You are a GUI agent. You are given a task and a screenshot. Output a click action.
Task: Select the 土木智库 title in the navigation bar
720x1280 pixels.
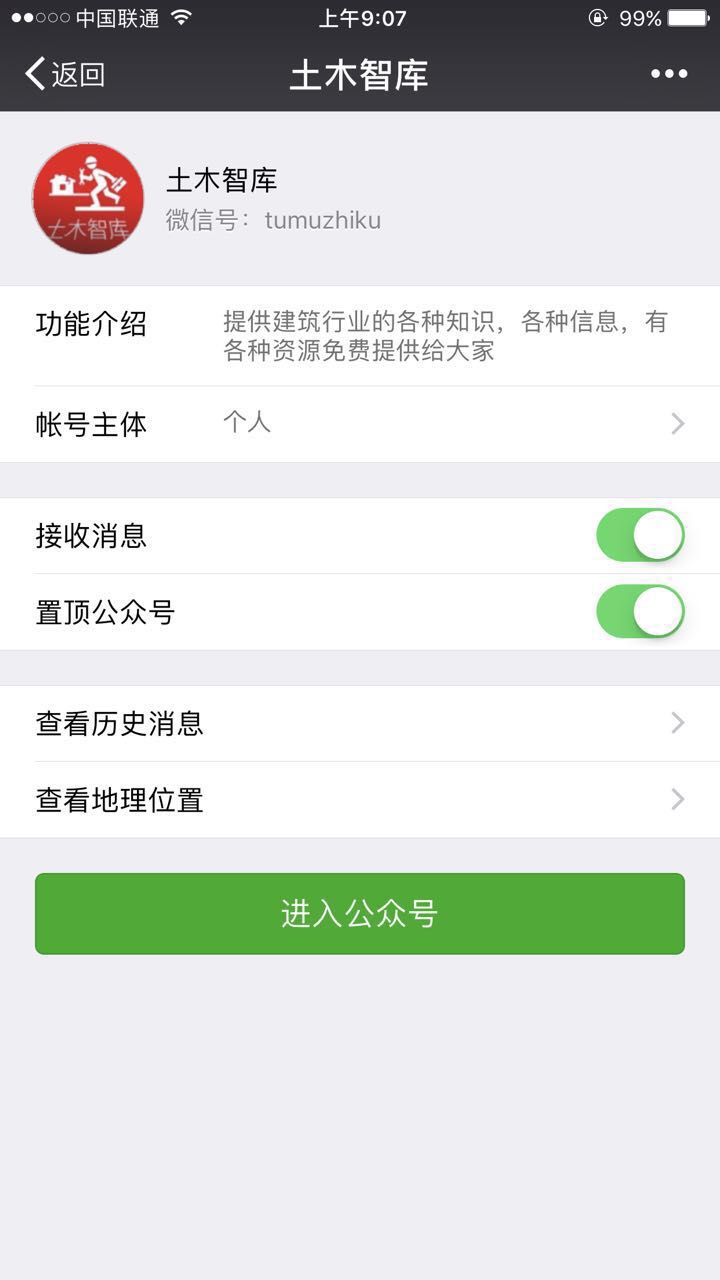point(359,73)
